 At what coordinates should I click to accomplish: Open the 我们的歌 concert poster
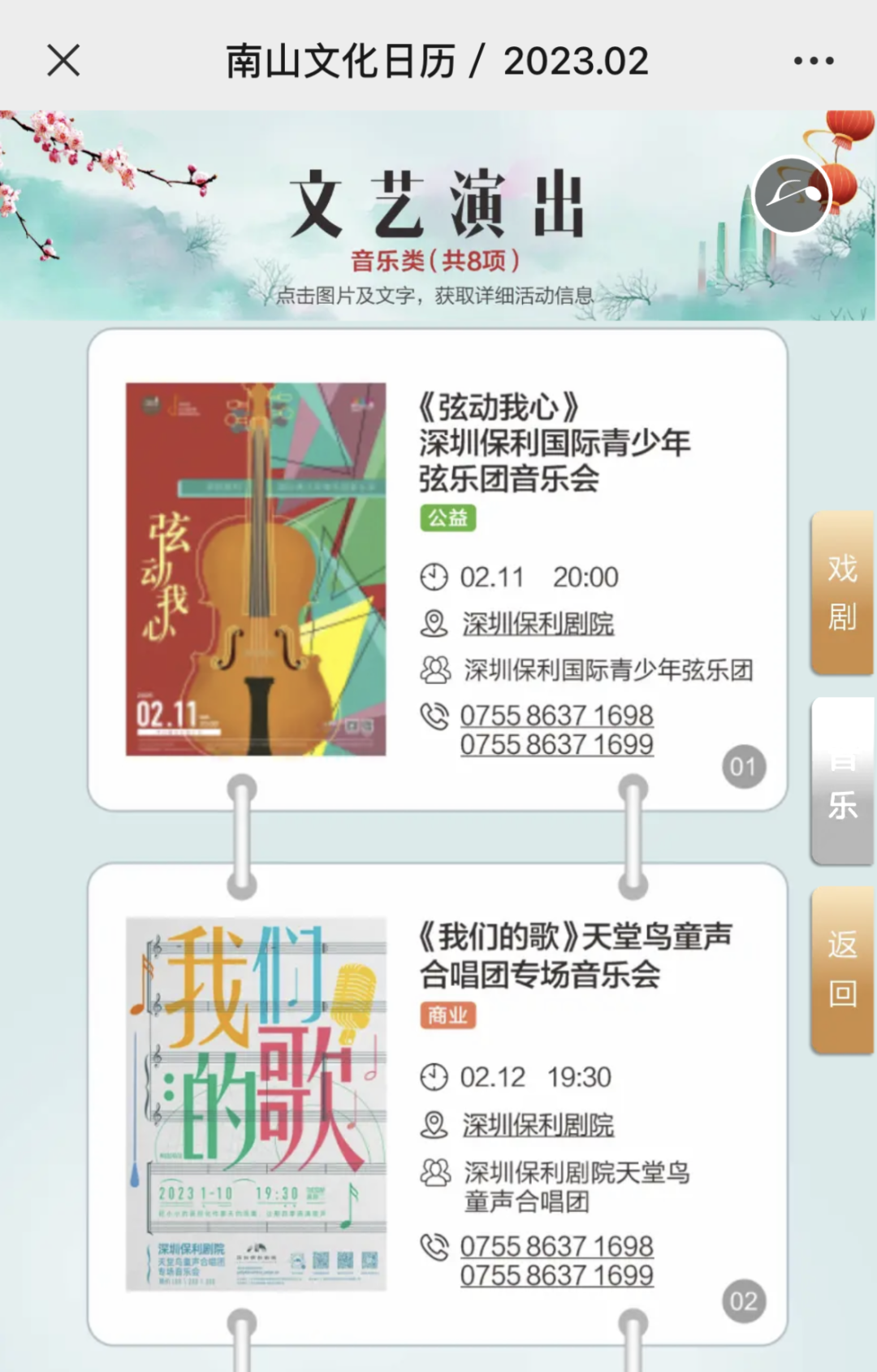point(256,1104)
